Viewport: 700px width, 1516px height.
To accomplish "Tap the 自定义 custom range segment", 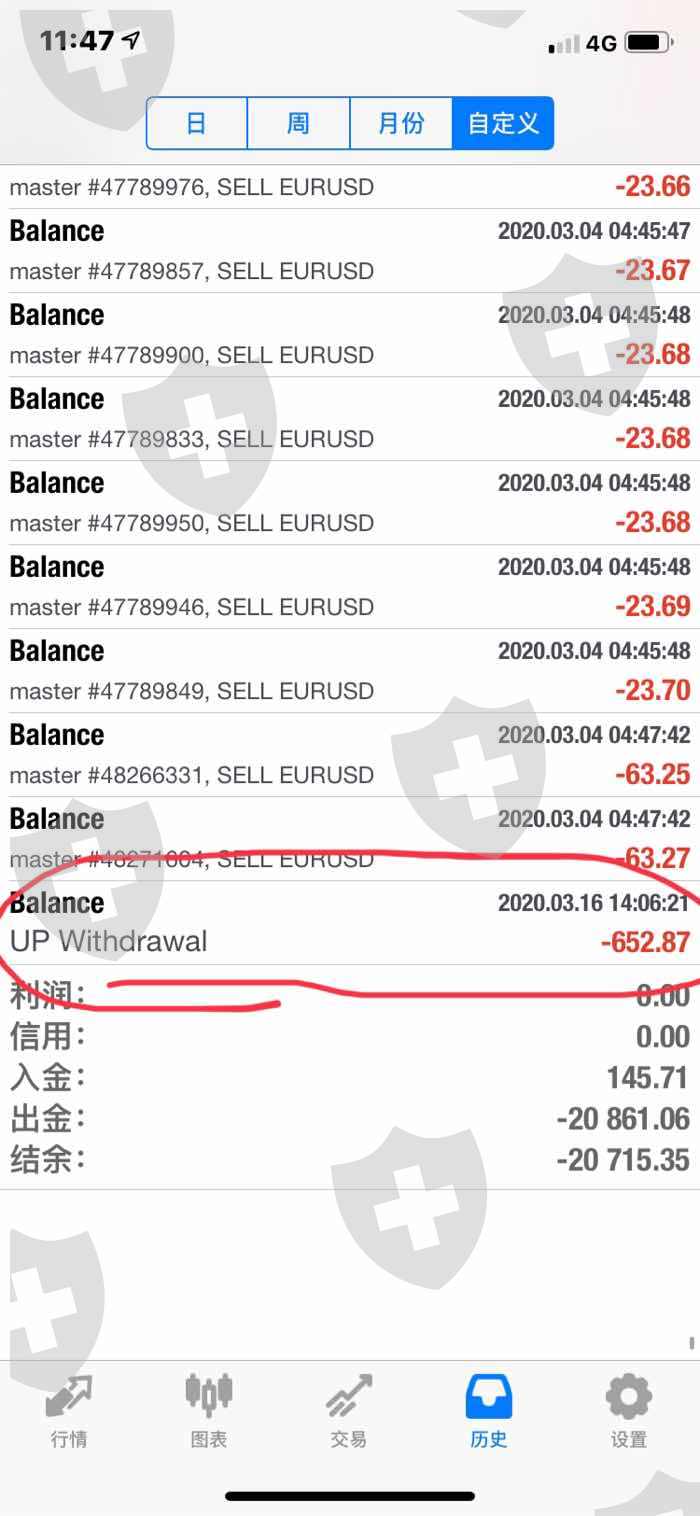I will 503,123.
